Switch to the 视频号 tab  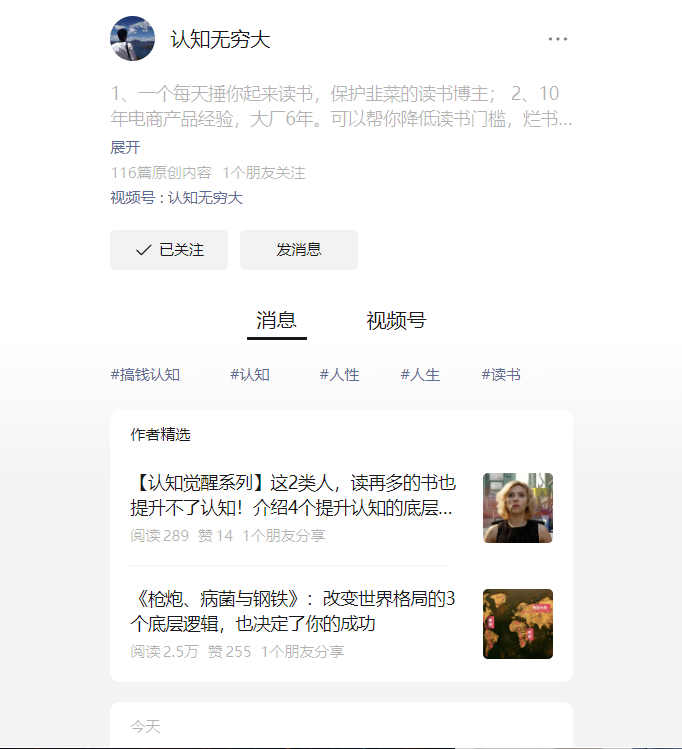(x=396, y=321)
